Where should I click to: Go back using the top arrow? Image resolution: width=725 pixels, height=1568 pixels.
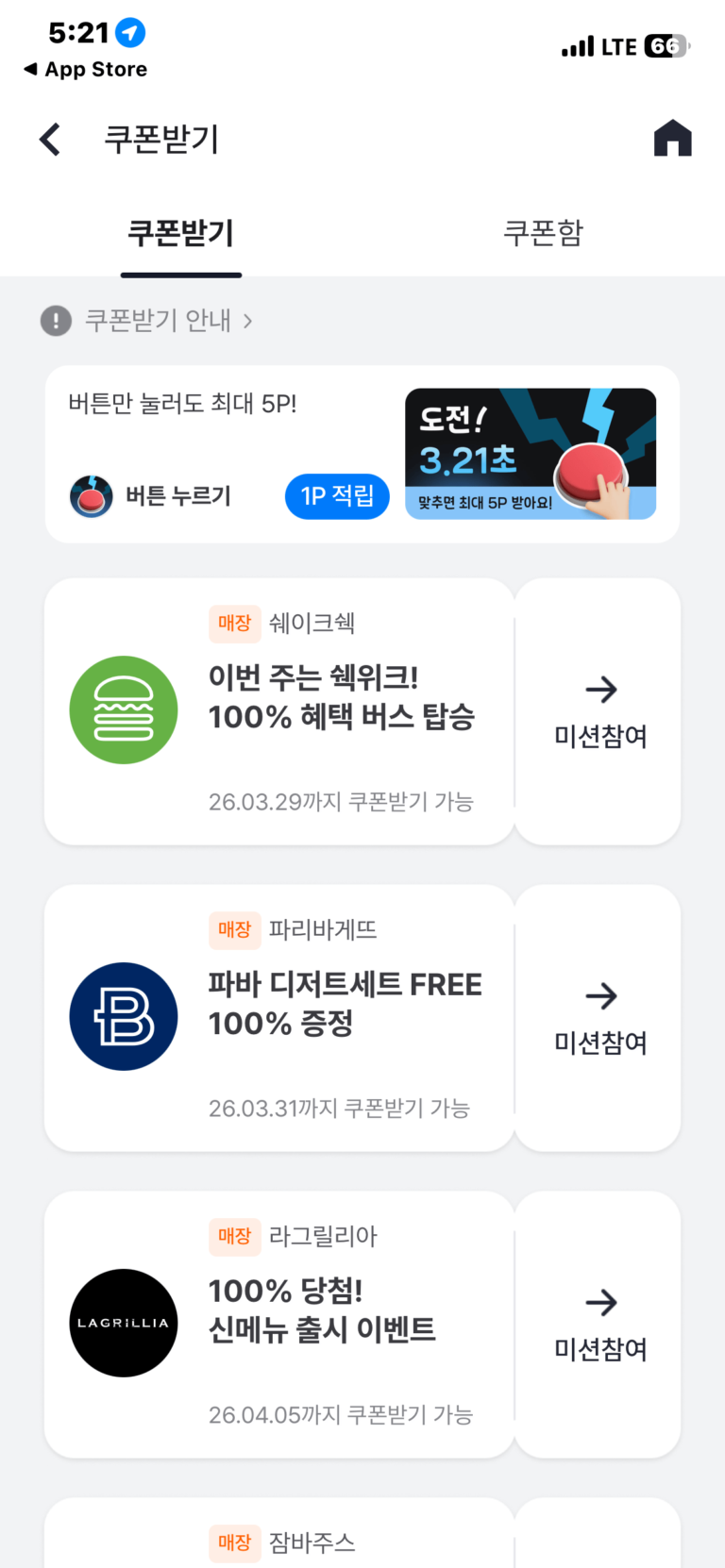[x=50, y=140]
